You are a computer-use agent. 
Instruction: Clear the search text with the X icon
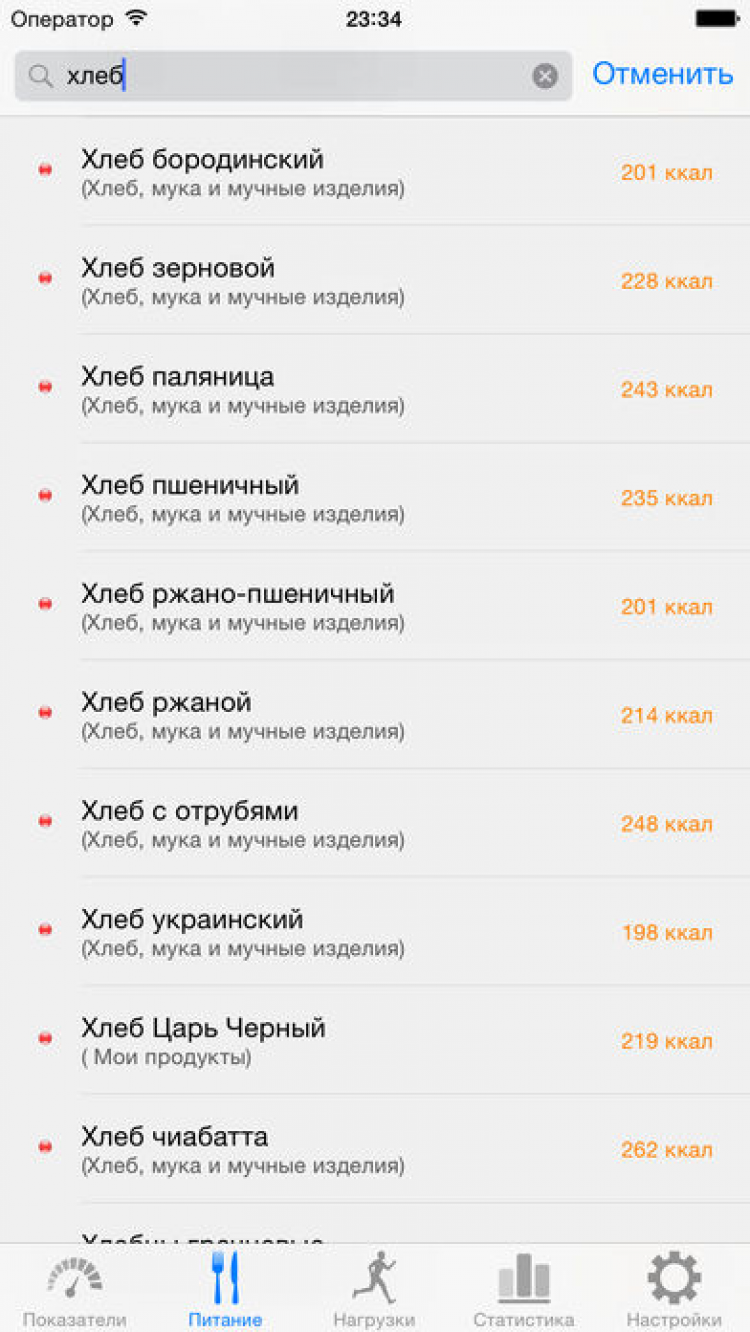(545, 76)
